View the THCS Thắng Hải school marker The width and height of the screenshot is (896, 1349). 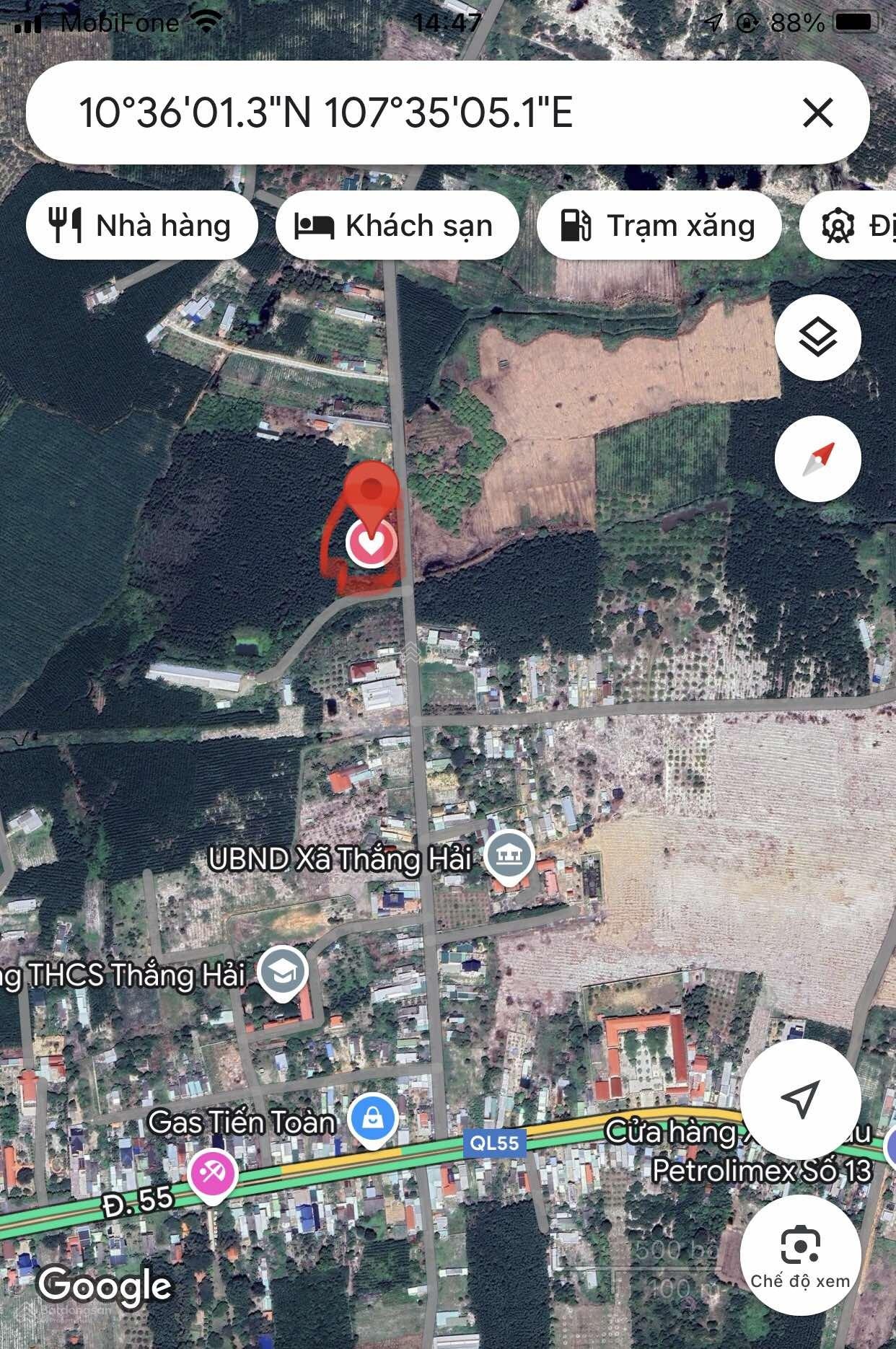(x=283, y=972)
